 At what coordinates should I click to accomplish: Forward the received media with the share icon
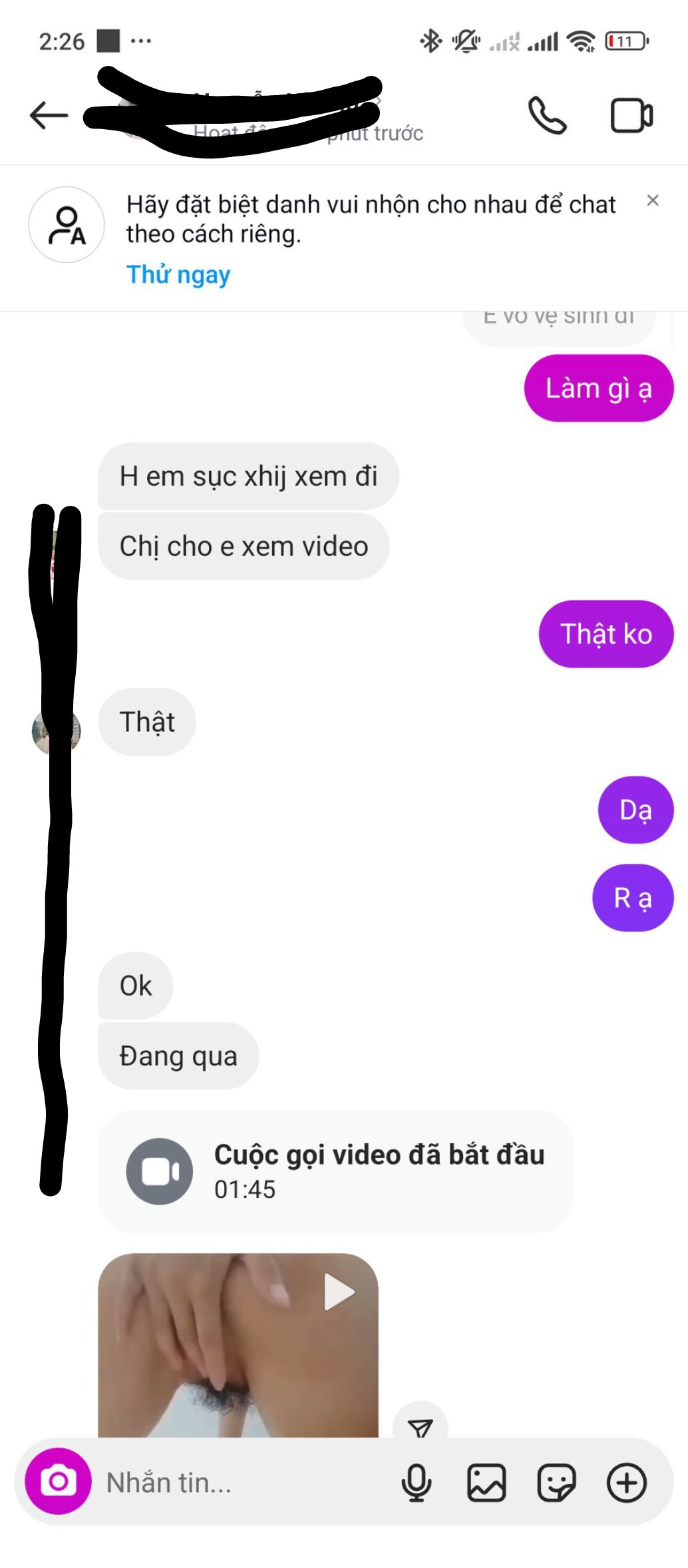point(421,1426)
